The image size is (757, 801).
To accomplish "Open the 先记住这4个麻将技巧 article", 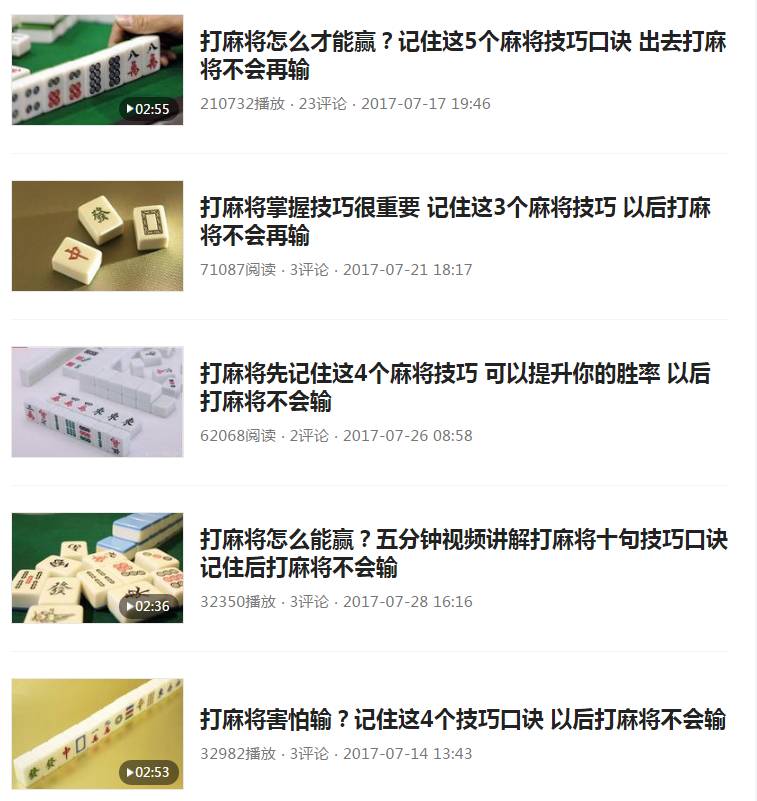I will pyautogui.click(x=455, y=388).
